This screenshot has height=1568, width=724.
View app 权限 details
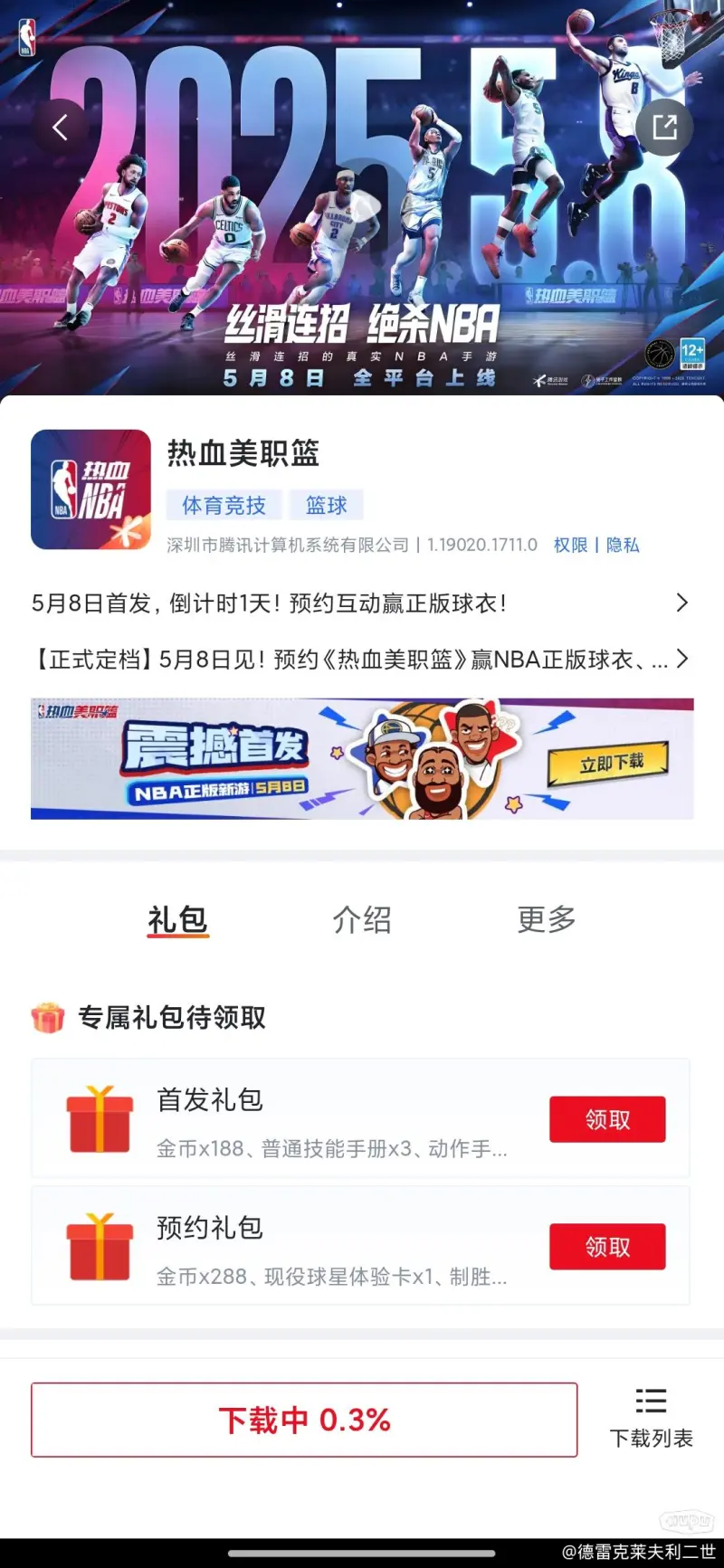tap(570, 545)
